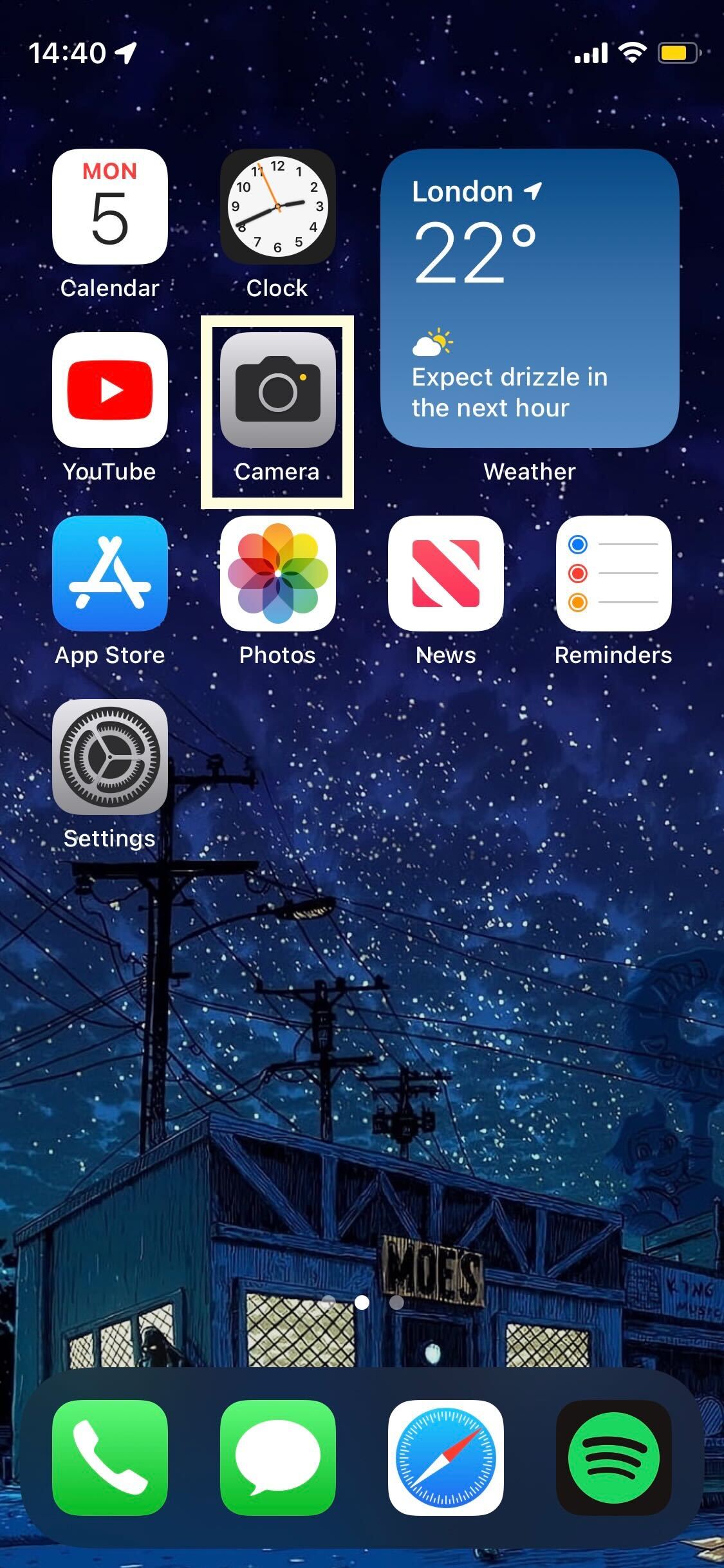This screenshot has height=1568, width=724.
Task: Open YouTube
Action: point(110,390)
